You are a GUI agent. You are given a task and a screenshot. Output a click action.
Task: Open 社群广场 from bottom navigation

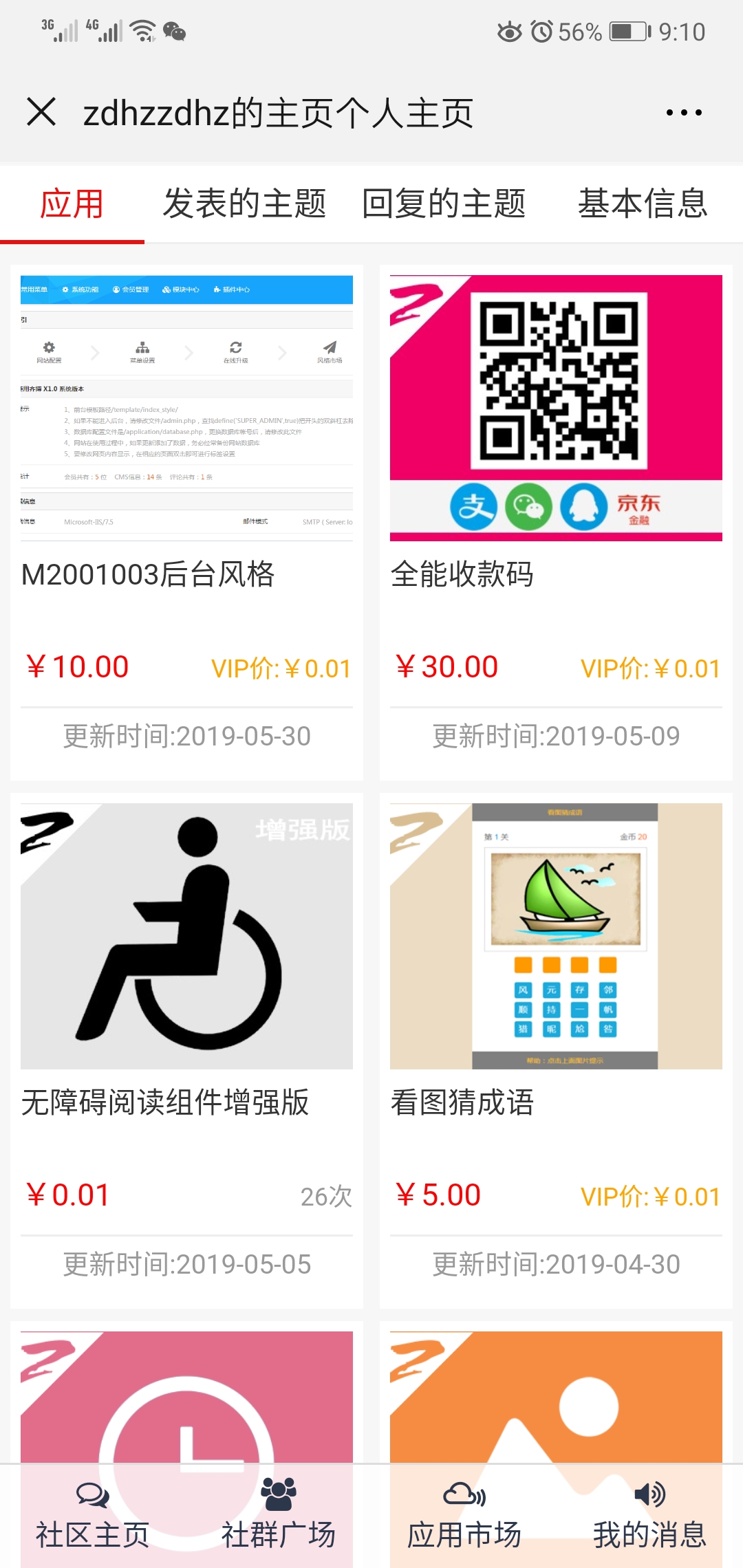click(279, 1516)
